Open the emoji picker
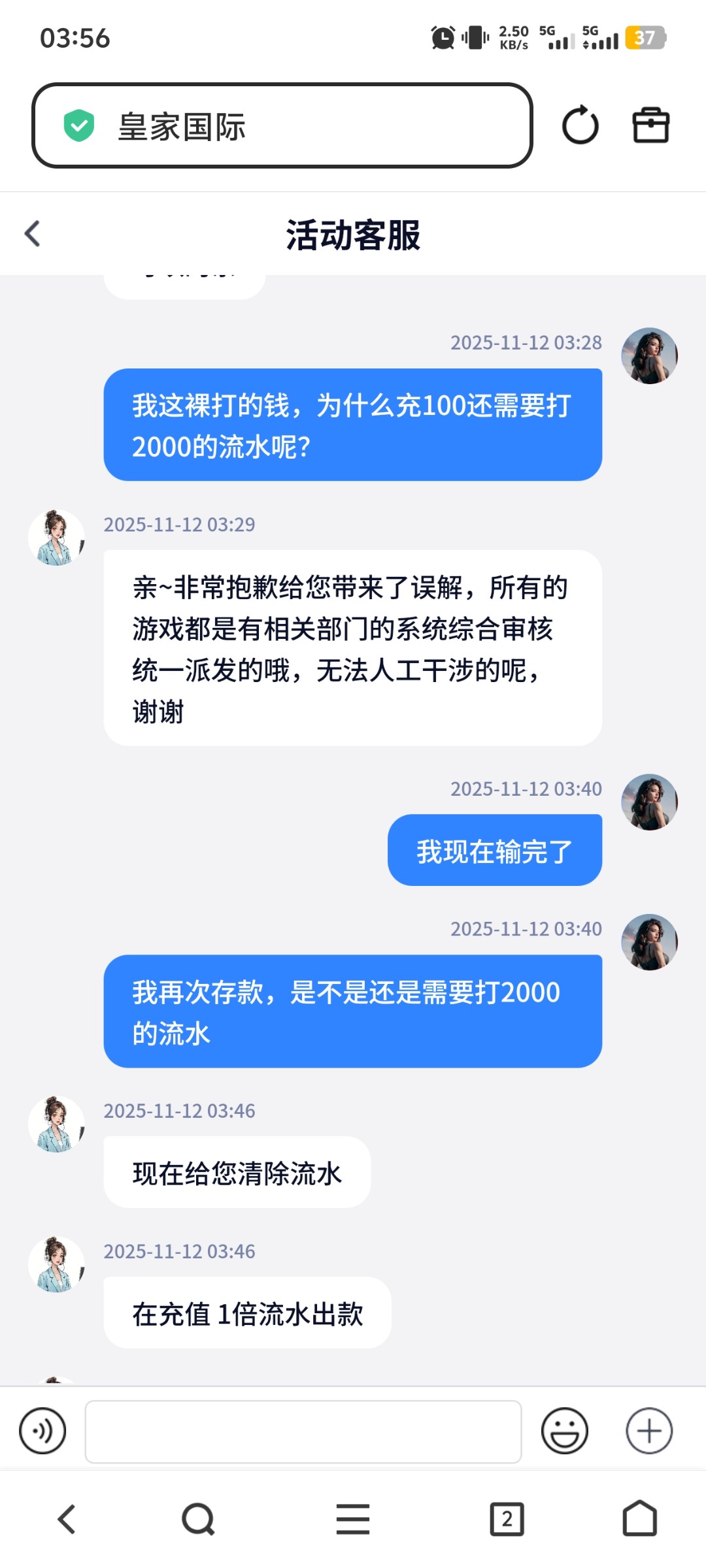This screenshot has height=1568, width=706. click(x=564, y=1431)
